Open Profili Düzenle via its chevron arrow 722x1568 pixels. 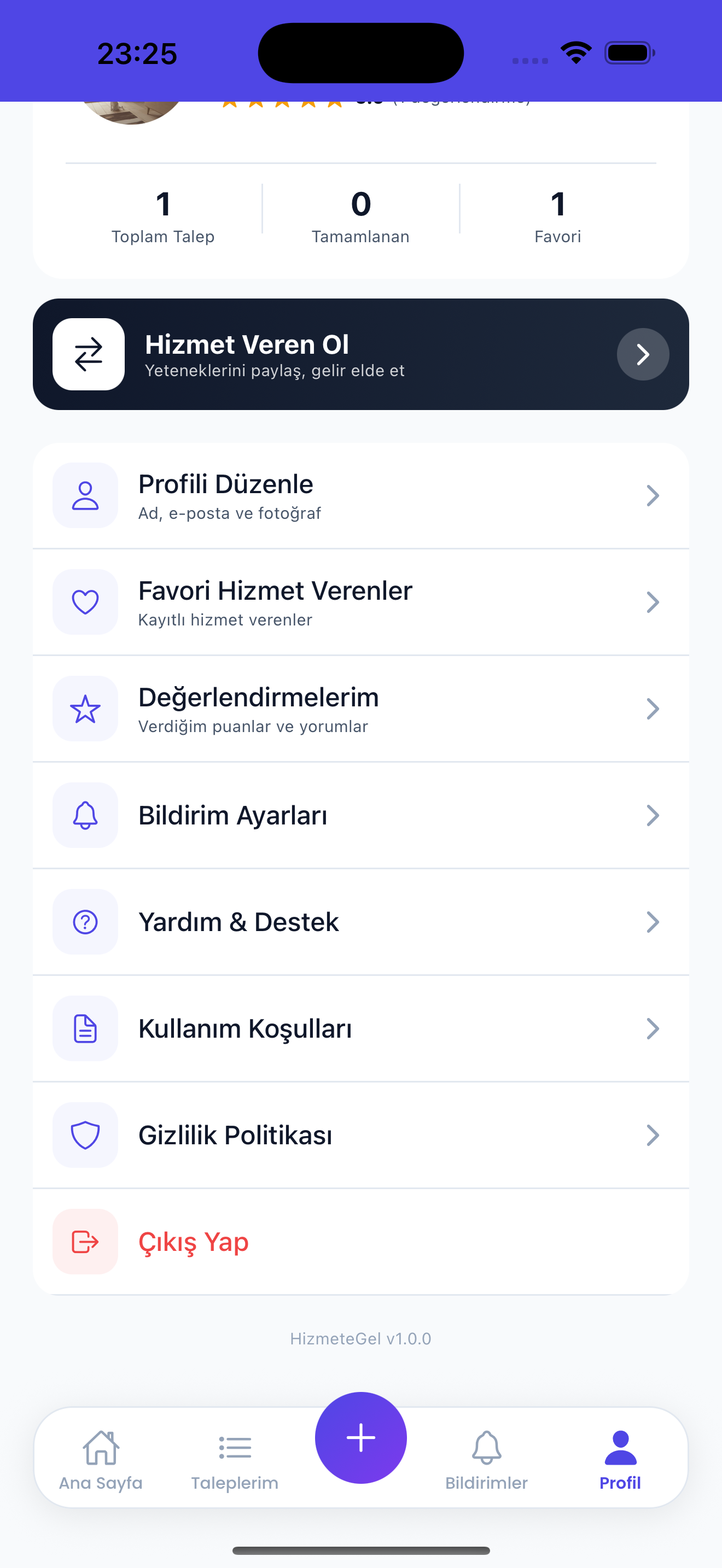[653, 495]
